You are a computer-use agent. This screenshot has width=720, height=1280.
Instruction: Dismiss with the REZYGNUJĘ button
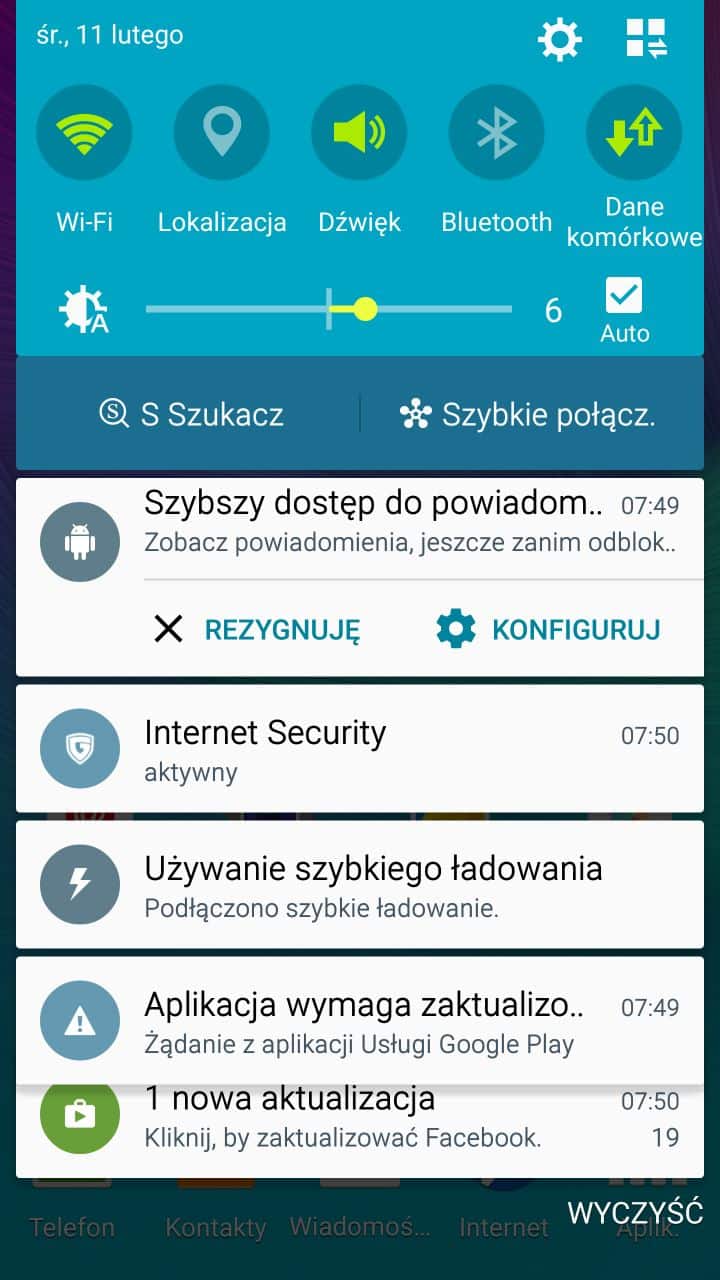pyautogui.click(x=257, y=629)
